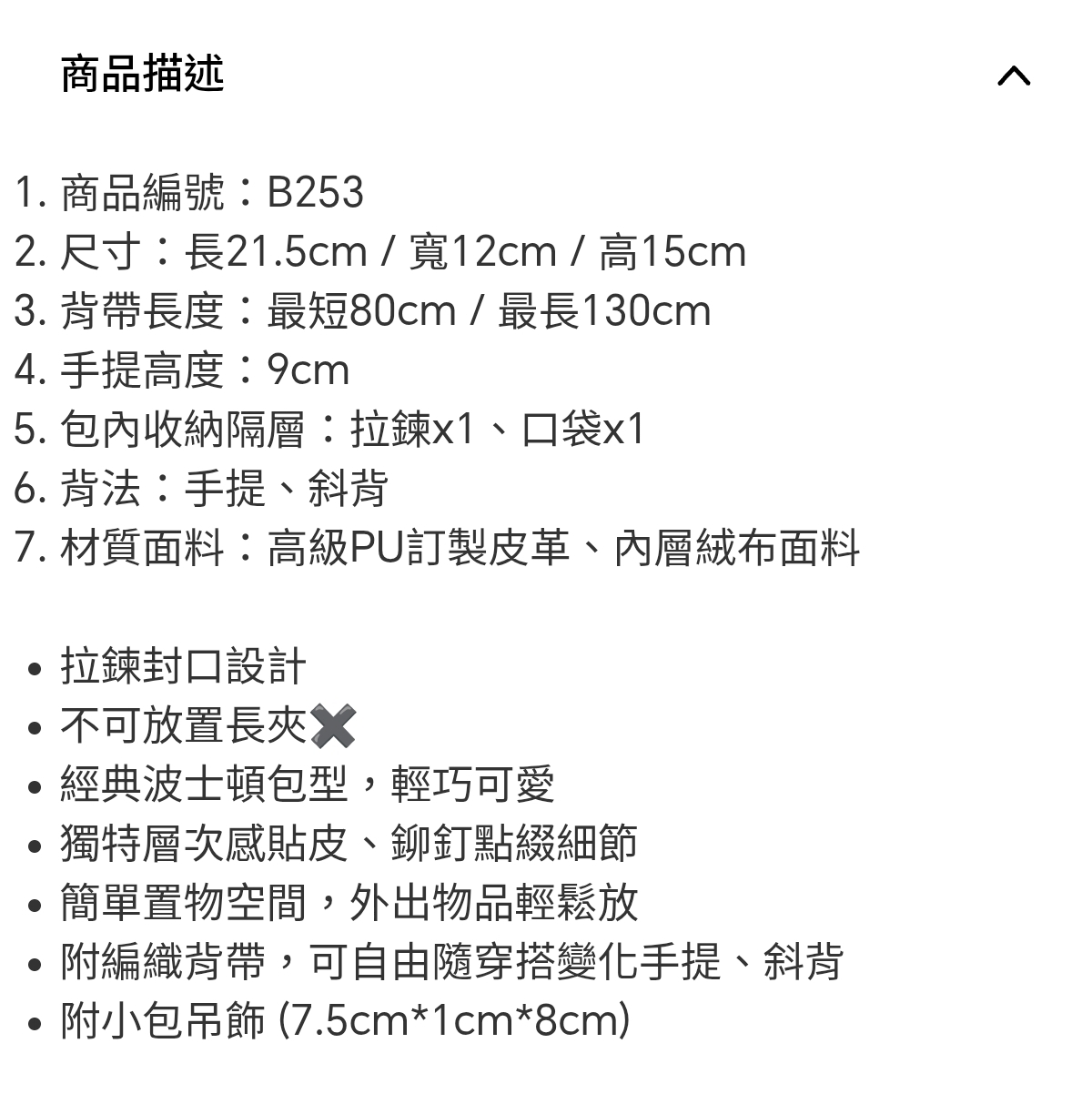Image resolution: width=1092 pixels, height=1094 pixels.
Task: Collapse the 商品描述 section
Action: [x=1014, y=76]
